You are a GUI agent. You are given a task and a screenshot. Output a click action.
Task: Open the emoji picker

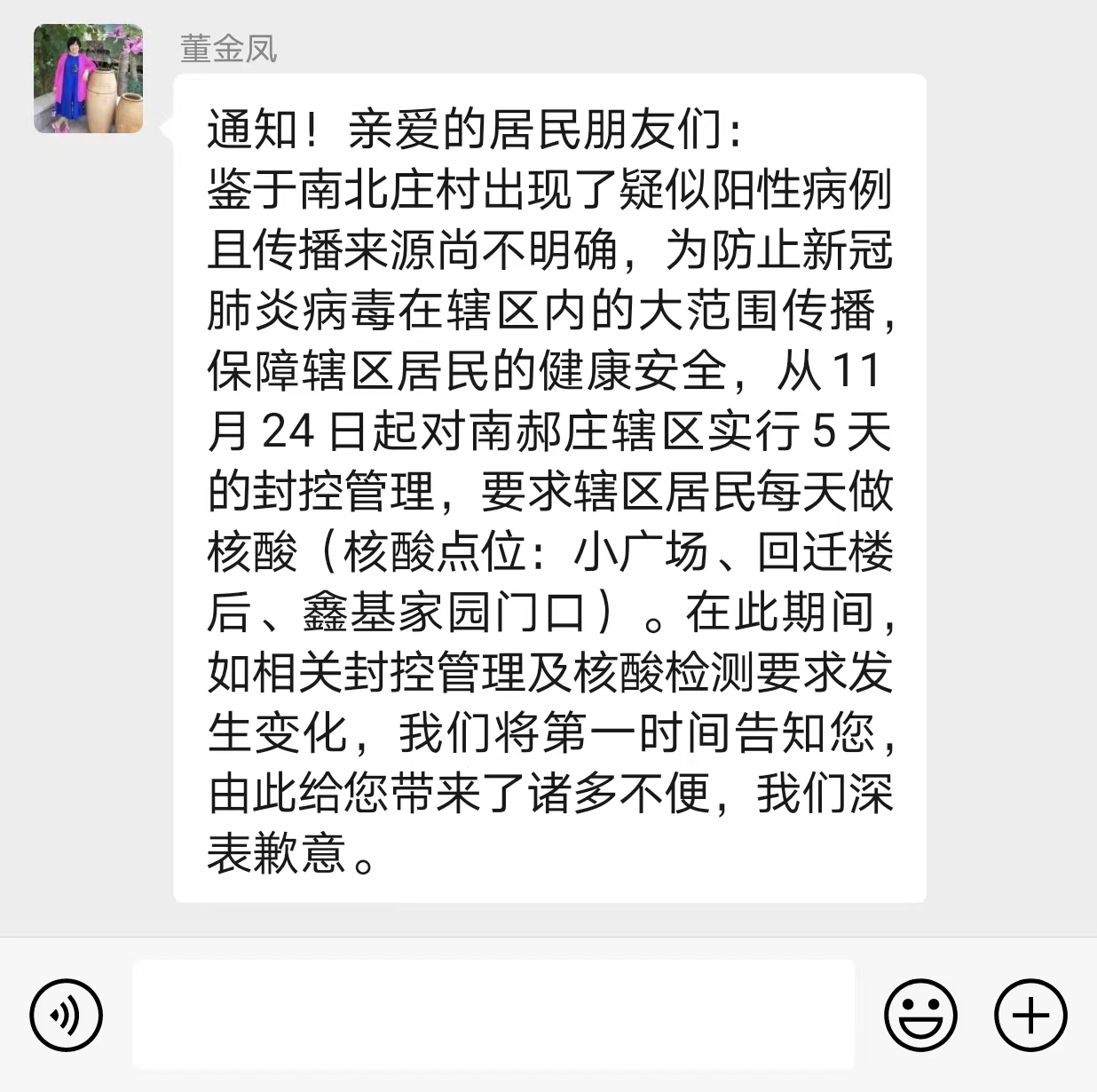point(921,1015)
